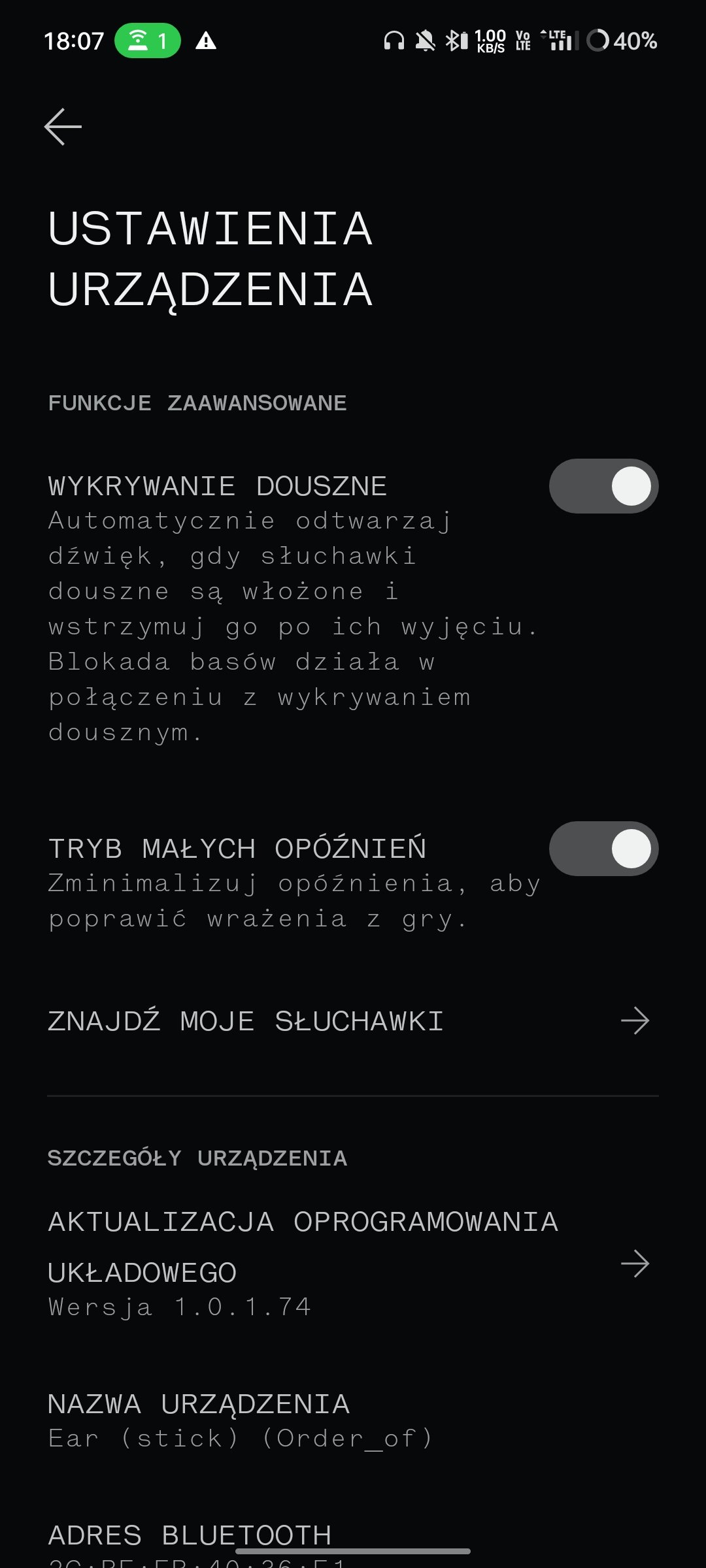
Task: Disable the Tryb małych opóźnień switch
Action: click(603, 849)
